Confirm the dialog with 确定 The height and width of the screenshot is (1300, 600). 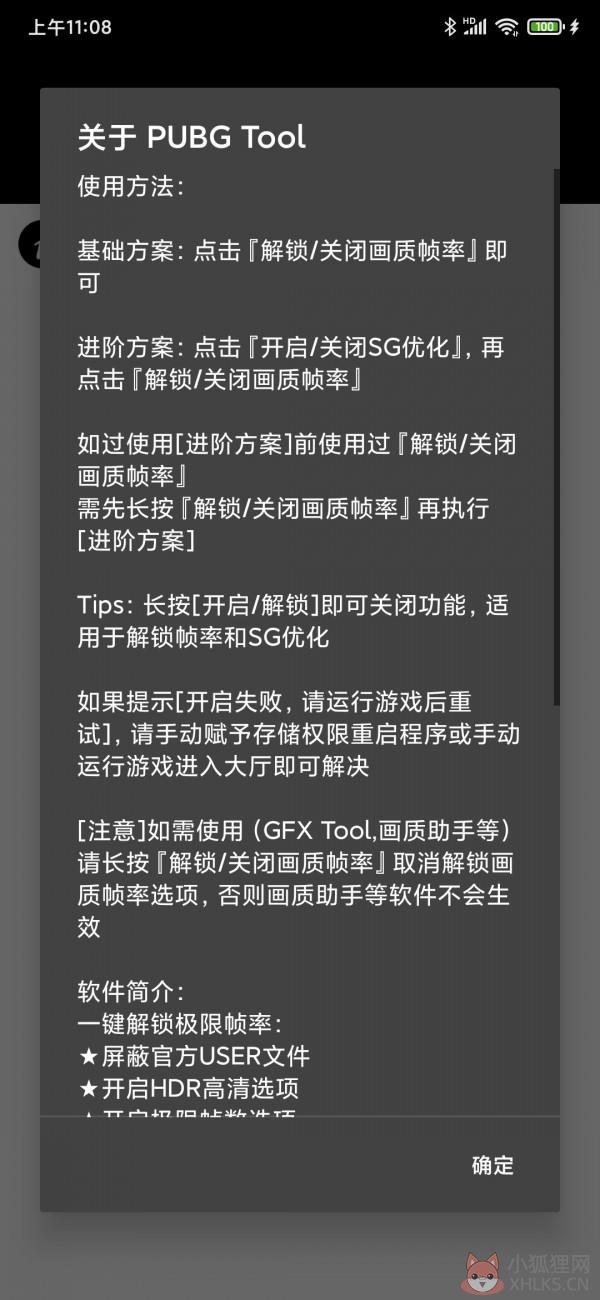[x=493, y=1165]
